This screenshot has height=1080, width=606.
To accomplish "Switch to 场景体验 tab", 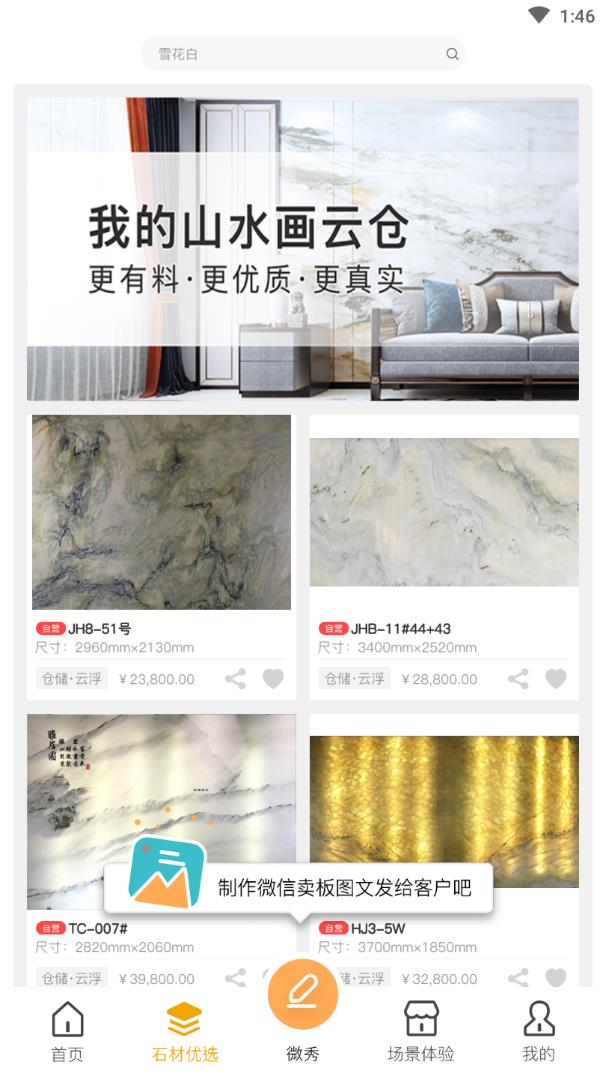I will point(420,1032).
